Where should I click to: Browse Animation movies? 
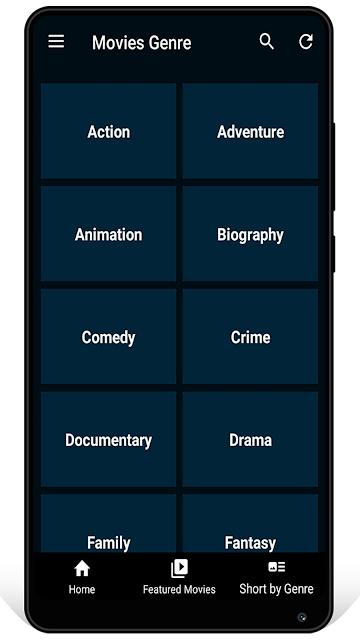pos(109,234)
